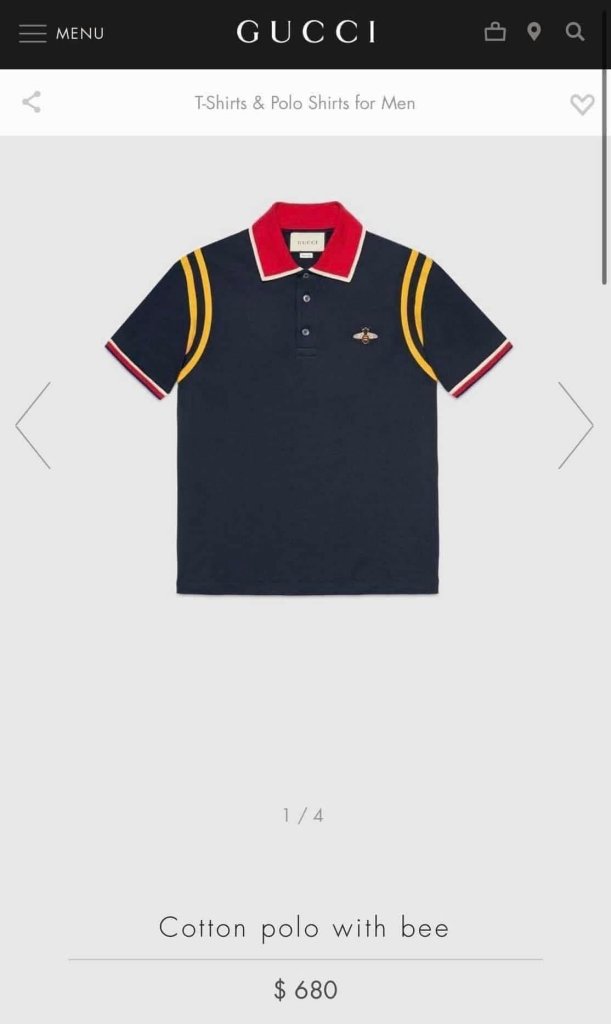Show next product image
This screenshot has width=611, height=1024.
pos(575,425)
